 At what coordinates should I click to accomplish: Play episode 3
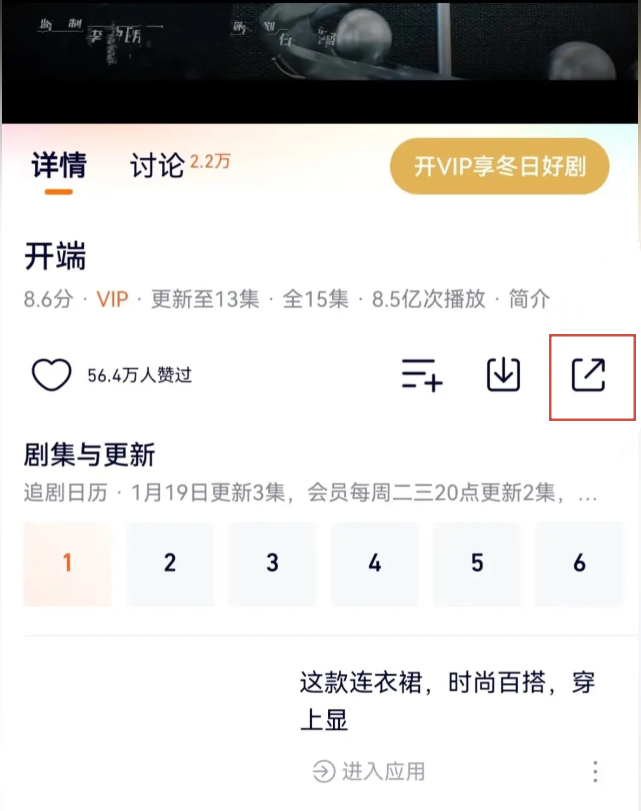pyautogui.click(x=272, y=563)
